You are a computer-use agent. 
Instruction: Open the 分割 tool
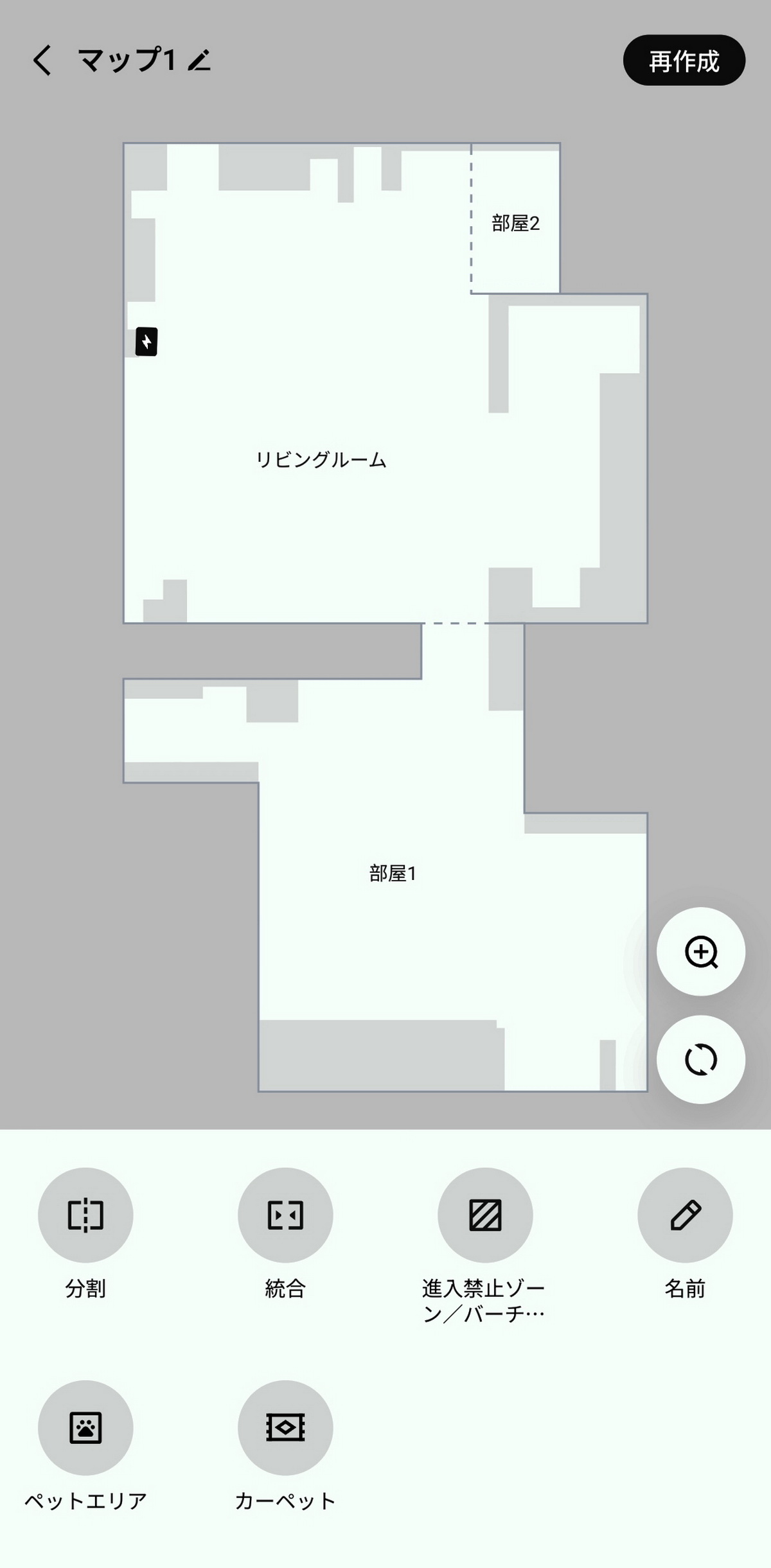tap(85, 1215)
